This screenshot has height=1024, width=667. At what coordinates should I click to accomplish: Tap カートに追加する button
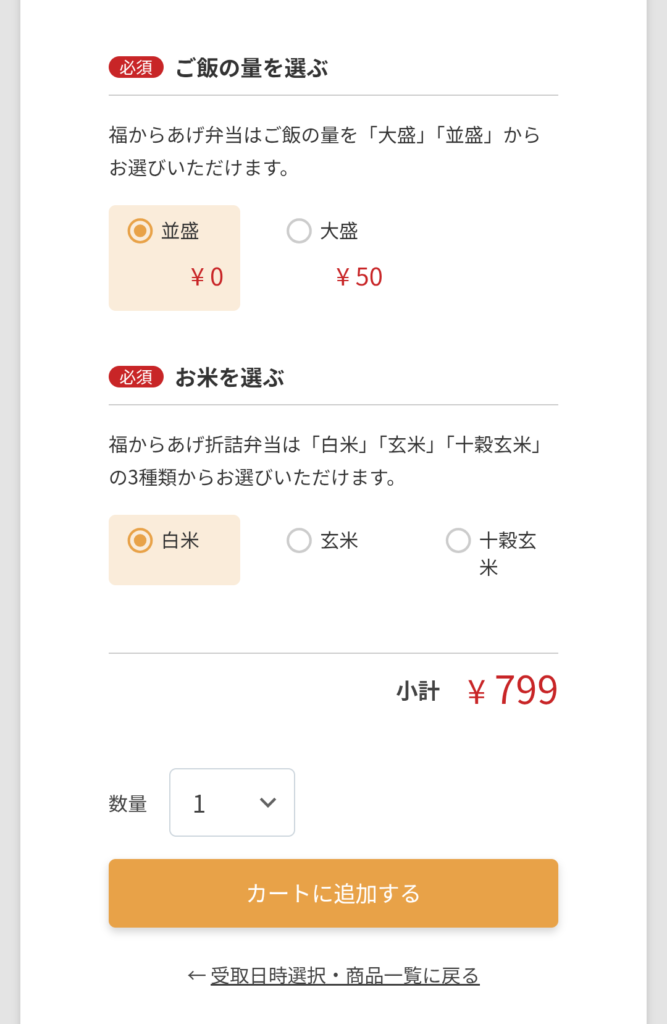click(x=333, y=893)
